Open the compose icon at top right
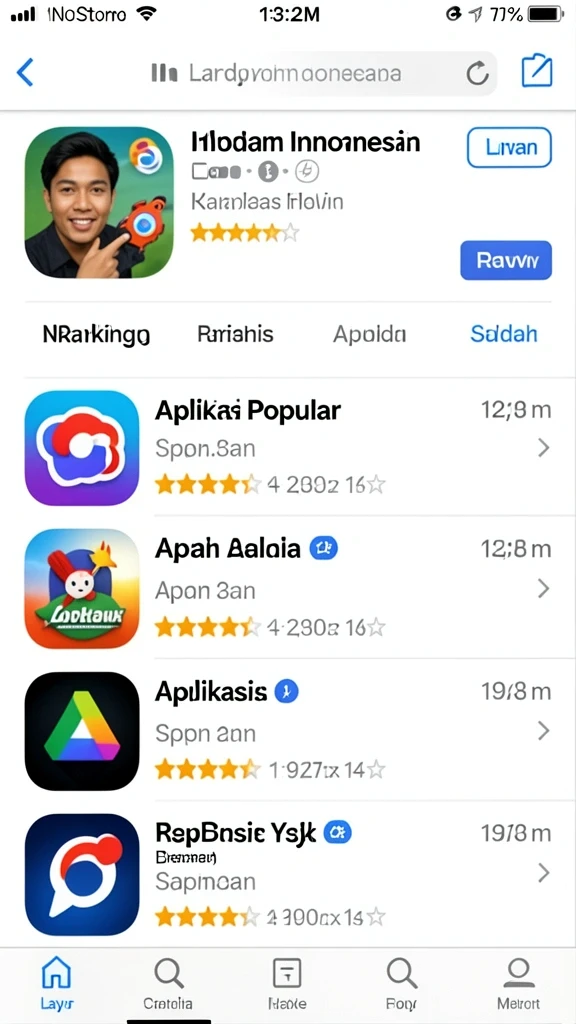The height and width of the screenshot is (1024, 576). tap(537, 71)
